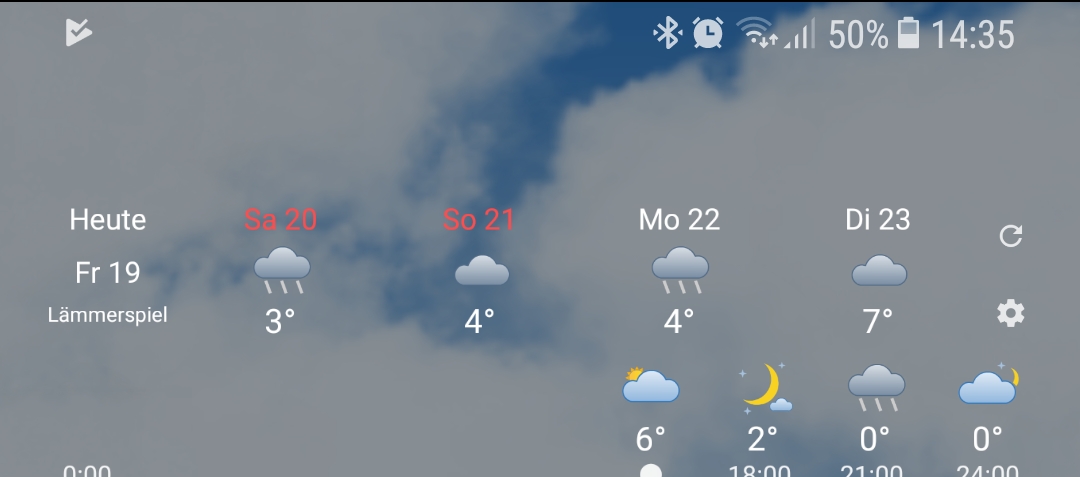1080x477 pixels.
Task: Select the Sa 20 forecast
Action: click(x=281, y=270)
